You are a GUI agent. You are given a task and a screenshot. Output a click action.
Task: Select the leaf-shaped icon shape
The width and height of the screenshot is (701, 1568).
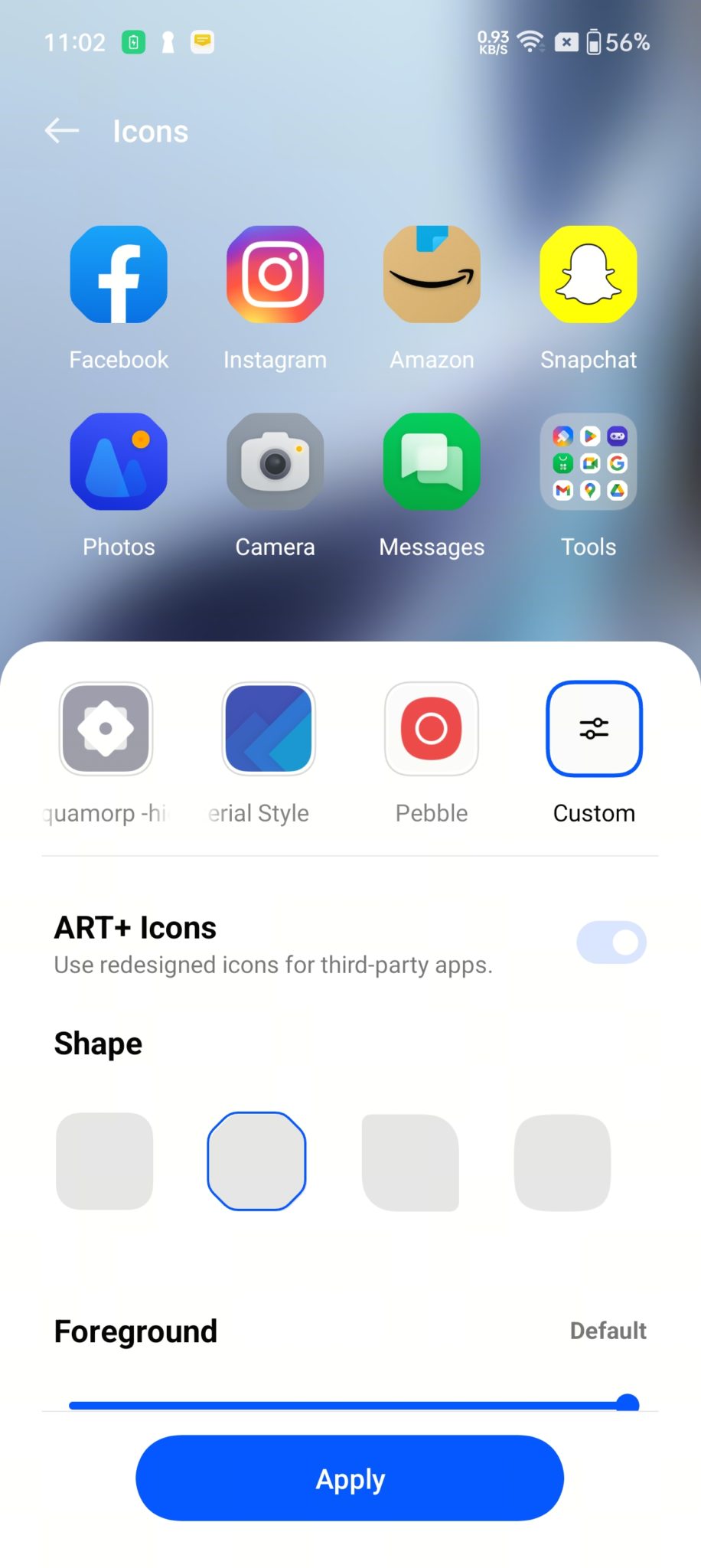(x=410, y=1162)
